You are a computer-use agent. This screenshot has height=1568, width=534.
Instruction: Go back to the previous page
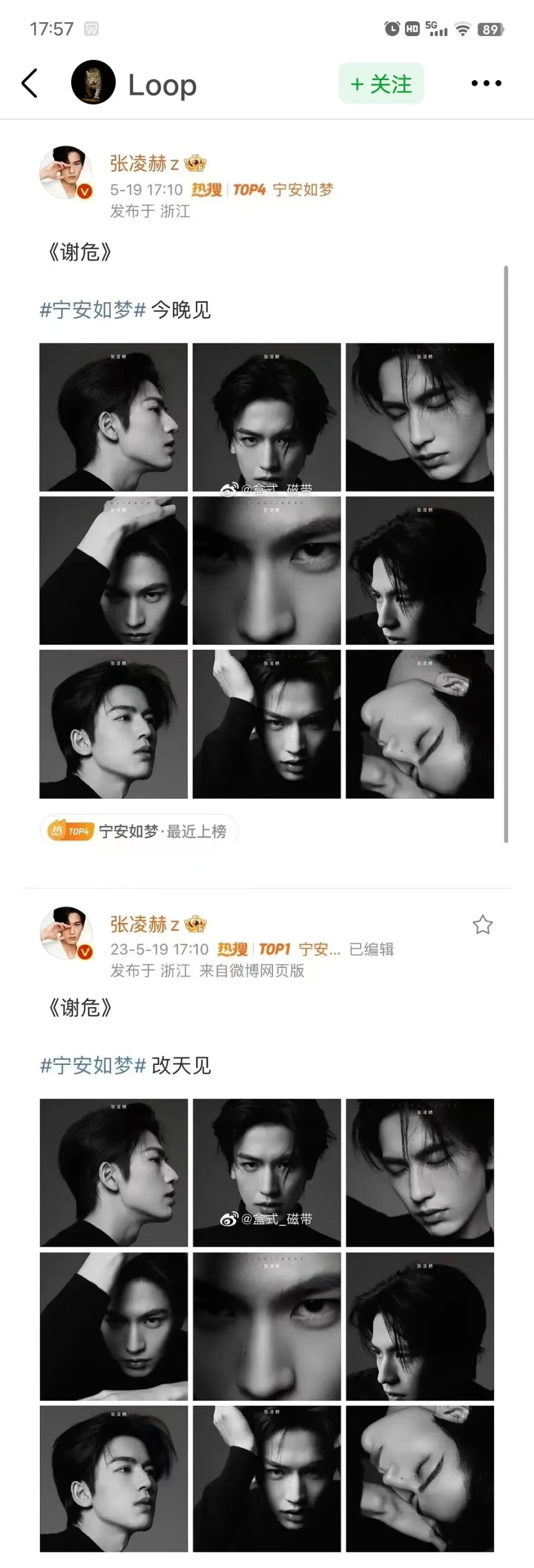pos(29,83)
